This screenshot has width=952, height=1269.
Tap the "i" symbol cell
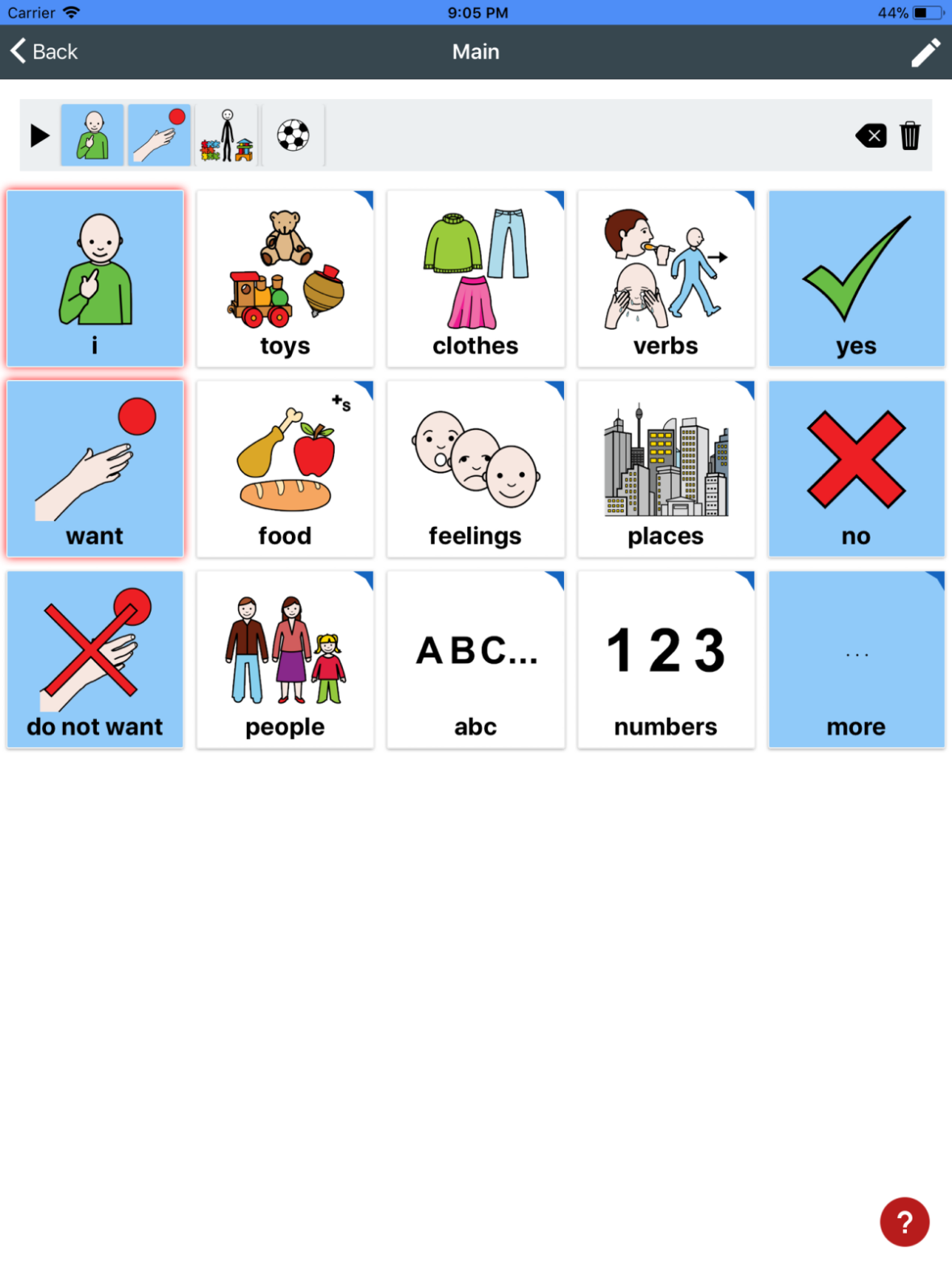click(x=94, y=277)
